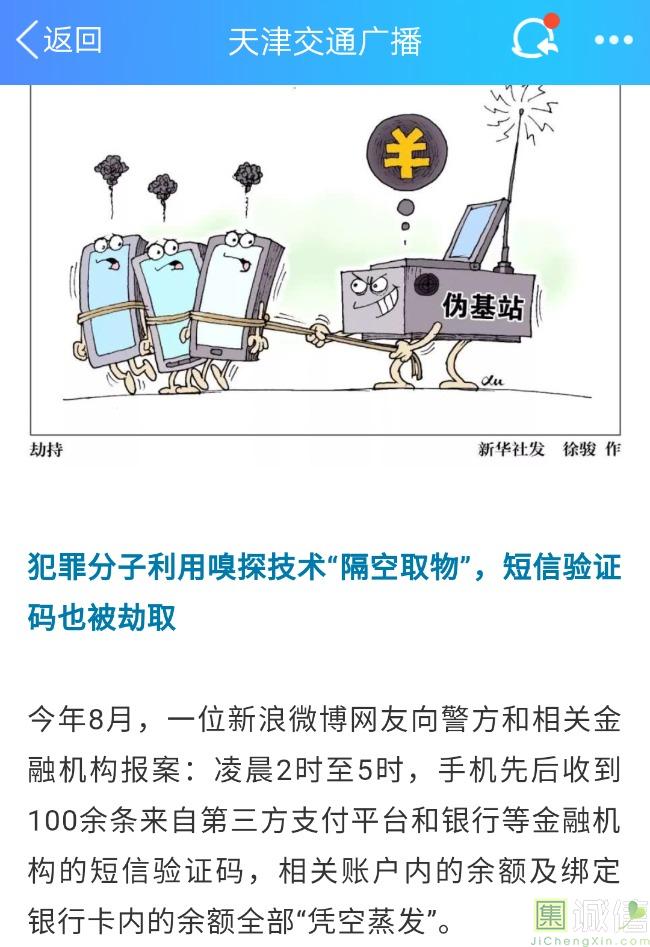Screen dimensions: 650x947
Task: View the 伪基站 cartoon image in full
Action: click(x=325, y=270)
